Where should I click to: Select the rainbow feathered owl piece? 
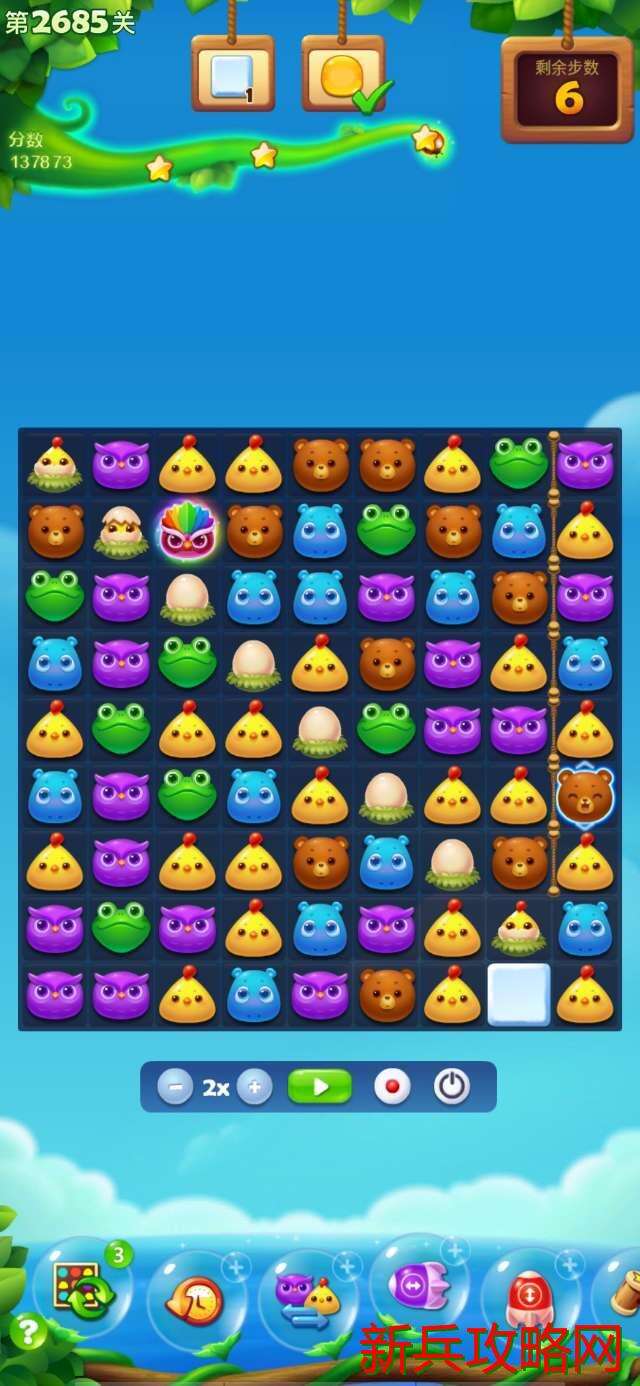pos(187,531)
